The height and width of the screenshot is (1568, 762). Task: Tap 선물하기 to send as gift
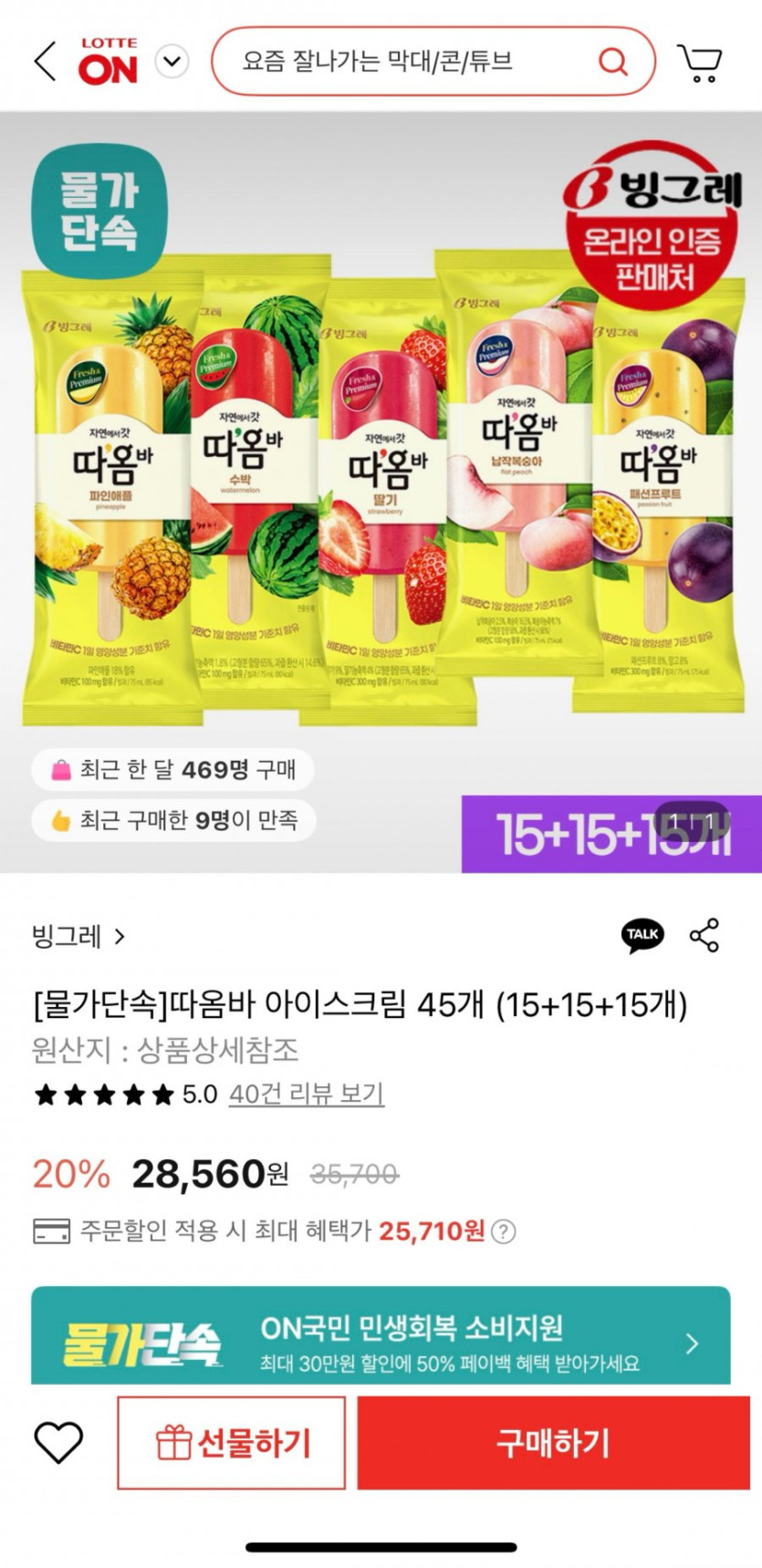[x=232, y=1442]
